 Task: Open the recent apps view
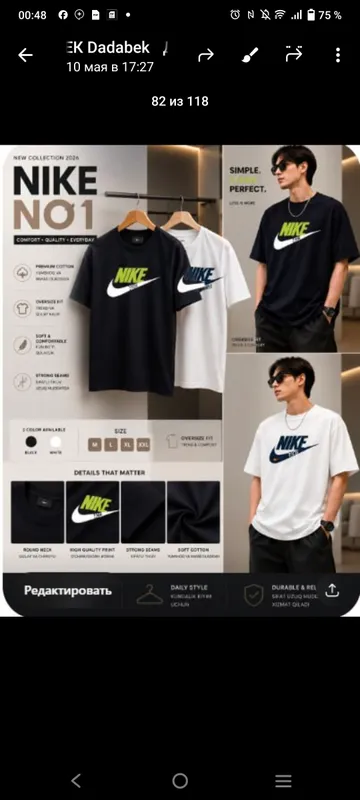click(283, 781)
